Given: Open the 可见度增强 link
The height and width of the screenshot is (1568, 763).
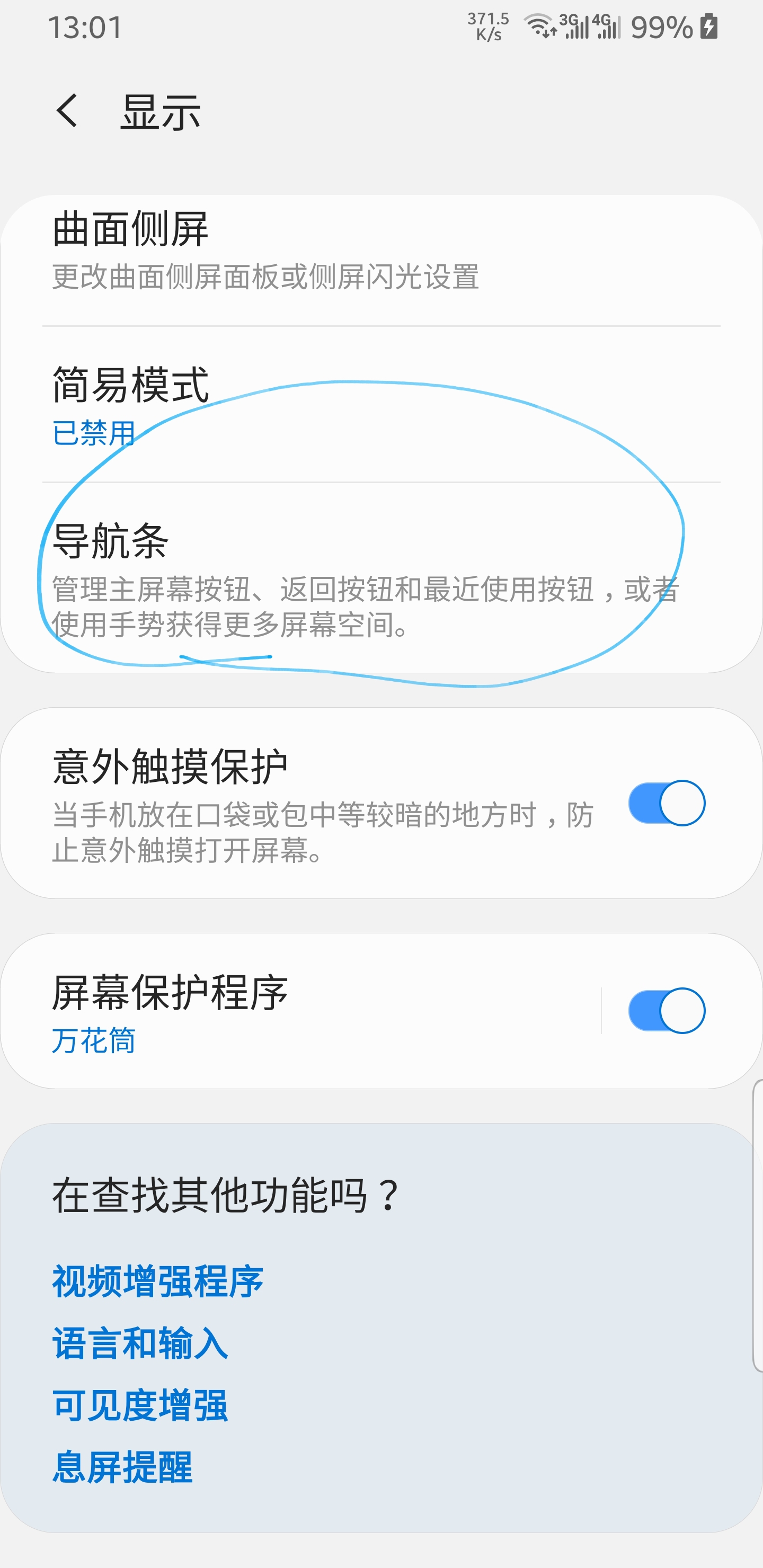Looking at the screenshot, I should tap(140, 1405).
